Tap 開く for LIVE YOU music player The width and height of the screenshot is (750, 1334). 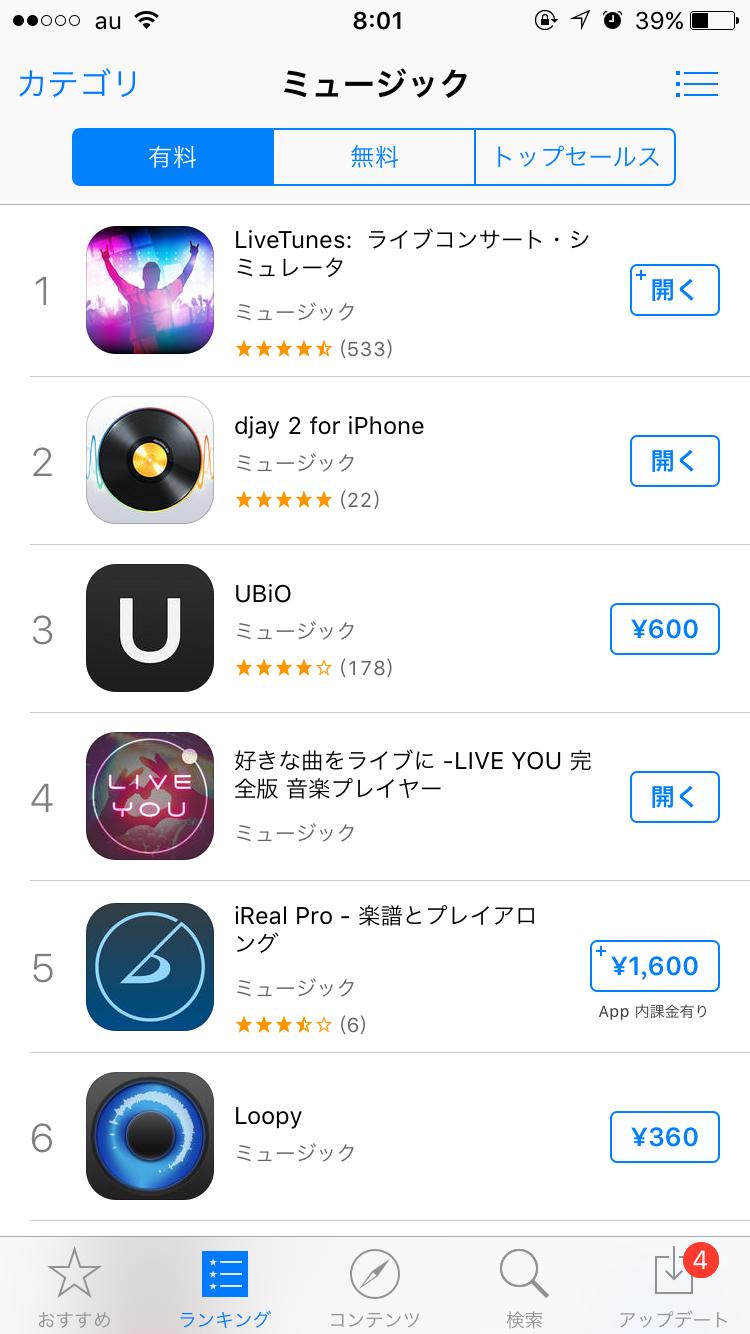coord(674,797)
